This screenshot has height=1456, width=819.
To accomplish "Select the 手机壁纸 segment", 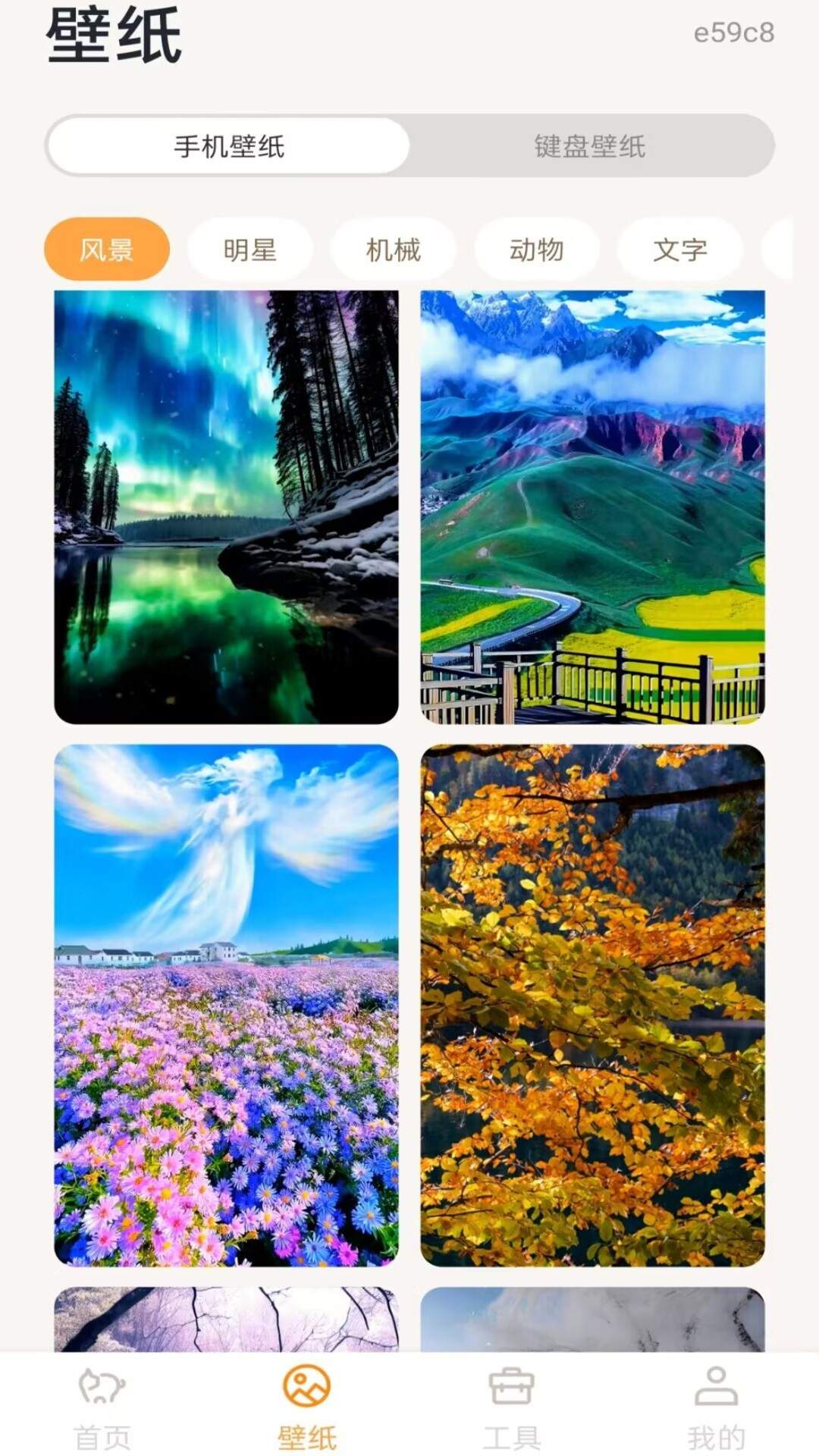I will (229, 146).
